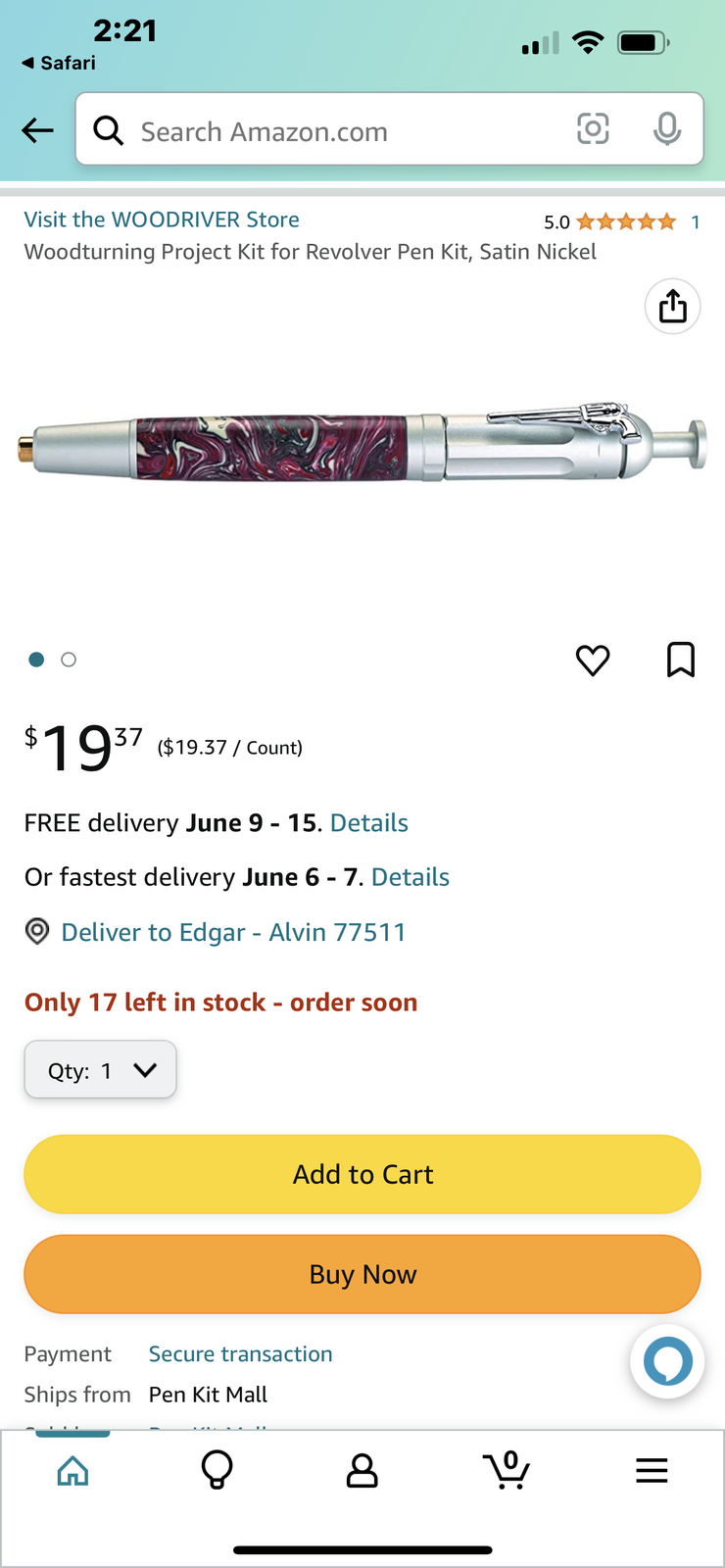Open the cart tab
Viewport: 725px width, 1568px height.
507,1470
